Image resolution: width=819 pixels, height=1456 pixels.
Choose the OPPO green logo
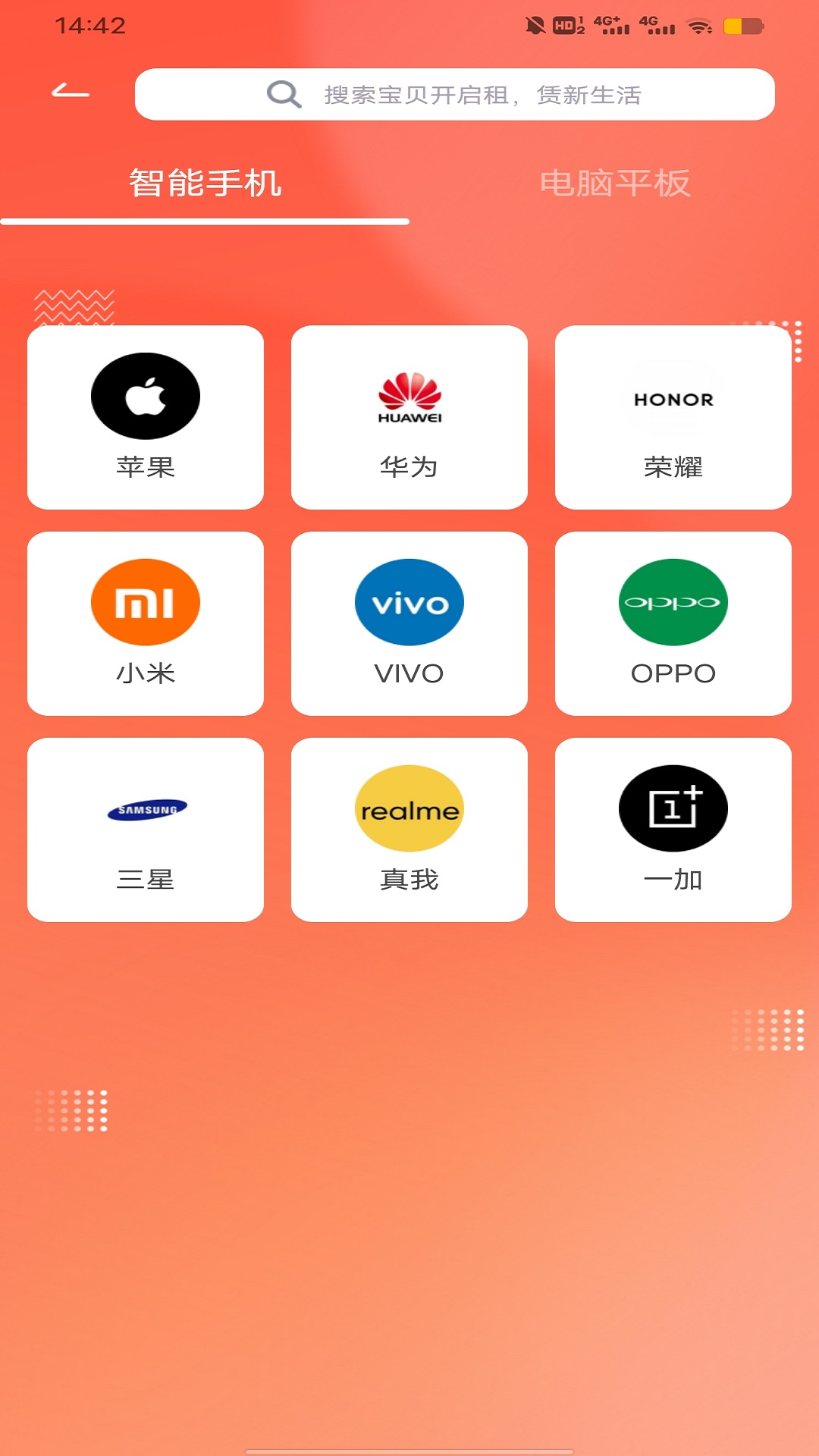pos(672,601)
